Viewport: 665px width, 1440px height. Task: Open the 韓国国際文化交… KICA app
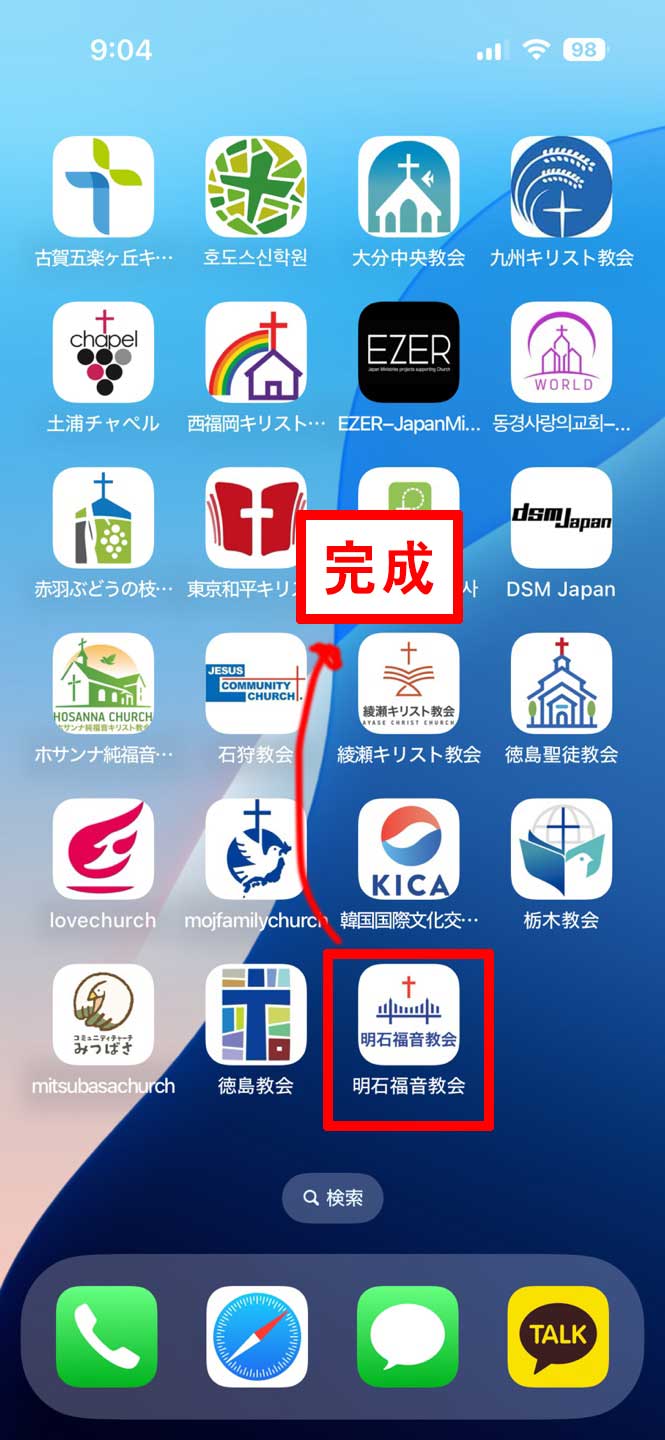point(408,849)
